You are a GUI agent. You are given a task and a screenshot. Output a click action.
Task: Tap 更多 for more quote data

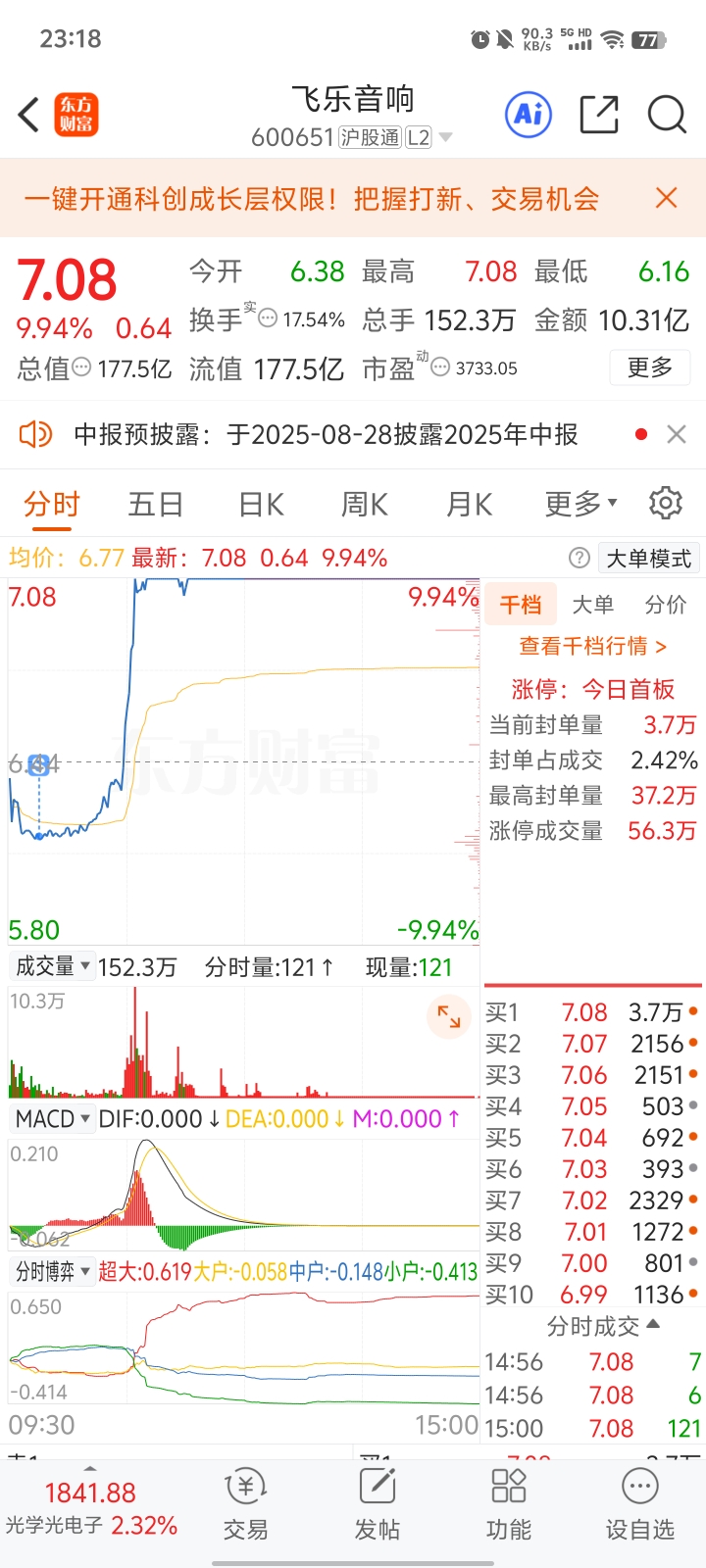649,367
